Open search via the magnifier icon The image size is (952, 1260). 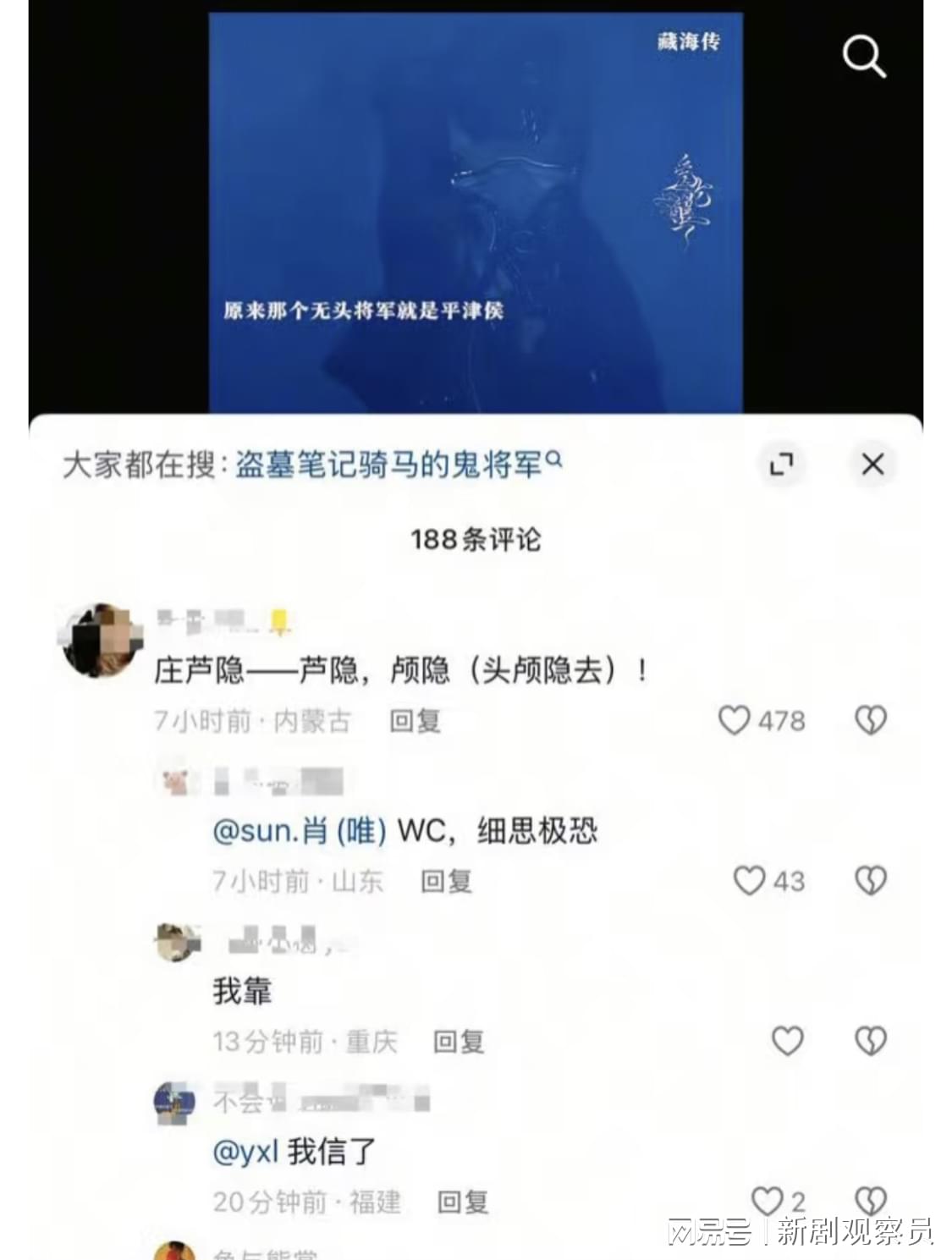(863, 57)
